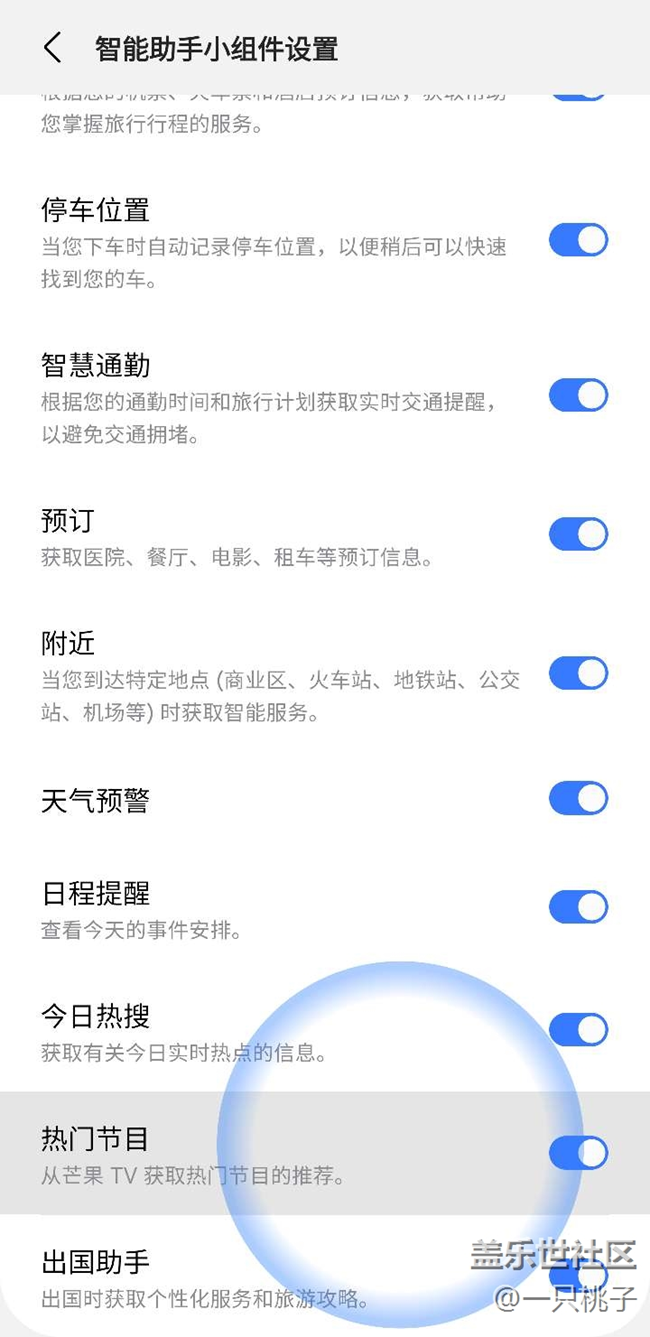This screenshot has width=650, height=1337.
Task: Disable the 智慧通勤 toggle
Action: pos(578,396)
